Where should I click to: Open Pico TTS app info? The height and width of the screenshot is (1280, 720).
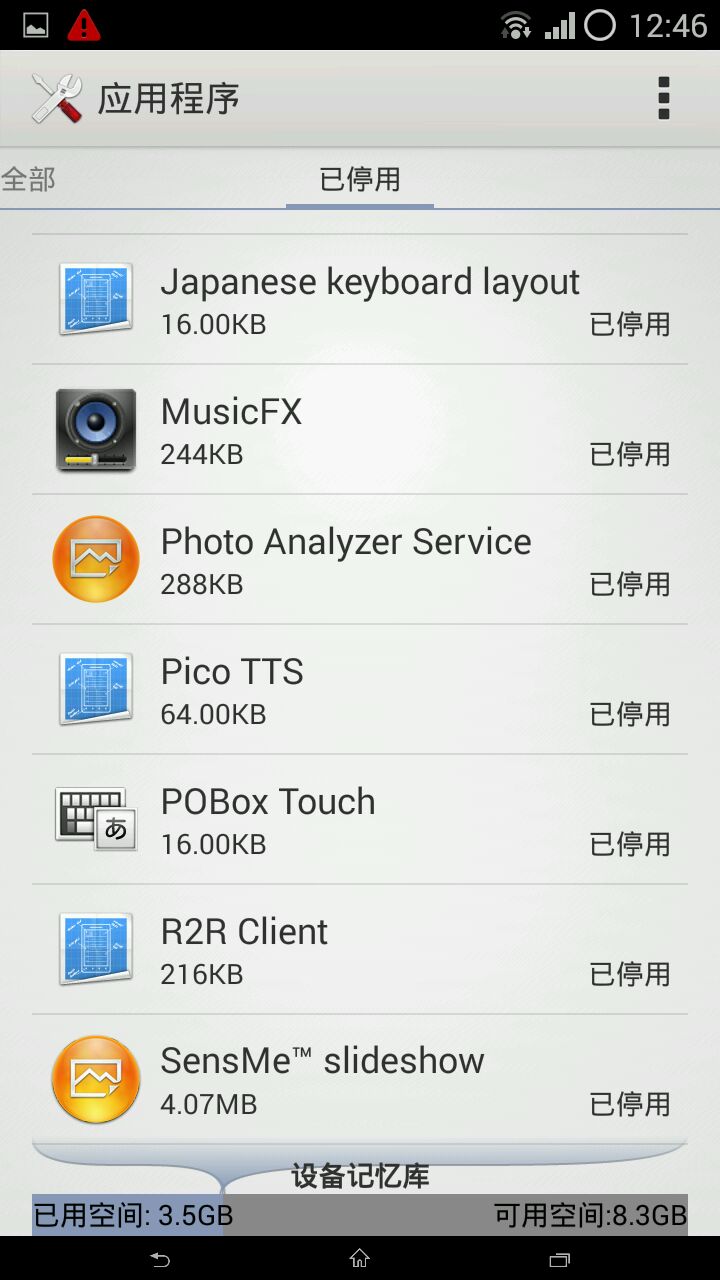click(360, 690)
